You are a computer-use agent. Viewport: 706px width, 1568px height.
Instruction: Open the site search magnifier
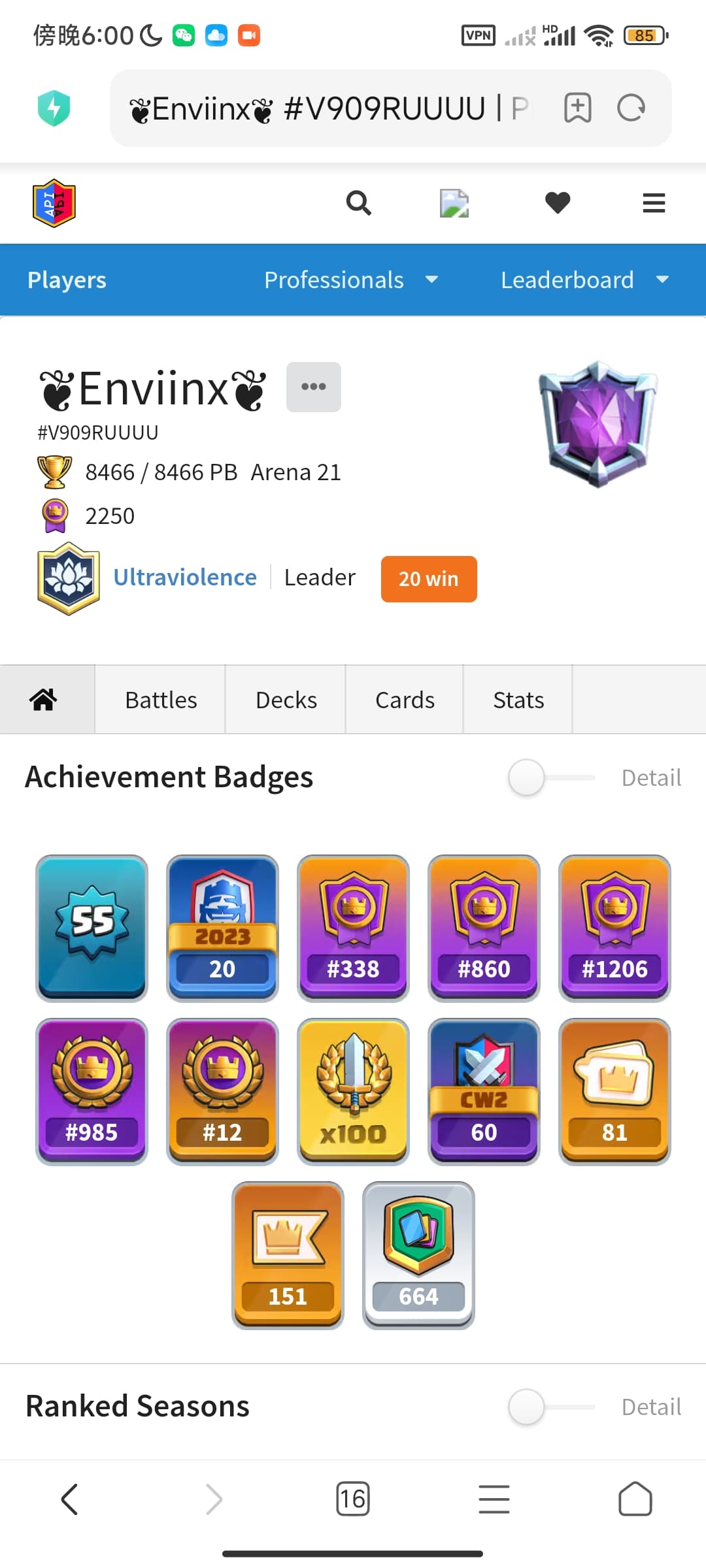pyautogui.click(x=358, y=203)
